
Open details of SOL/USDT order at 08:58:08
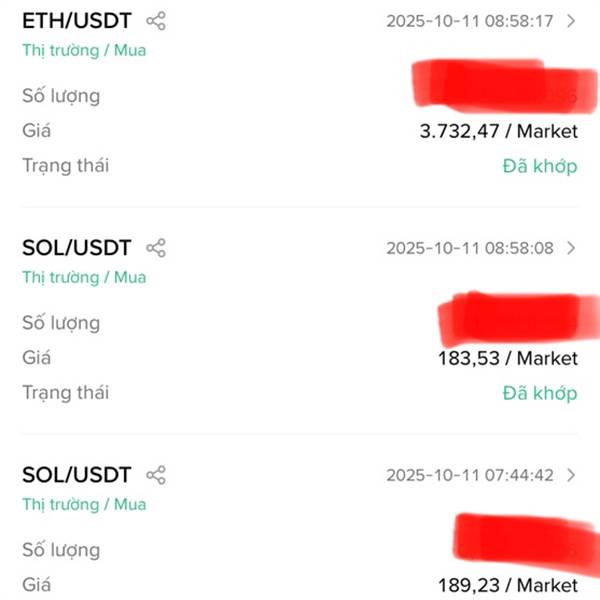(x=571, y=248)
